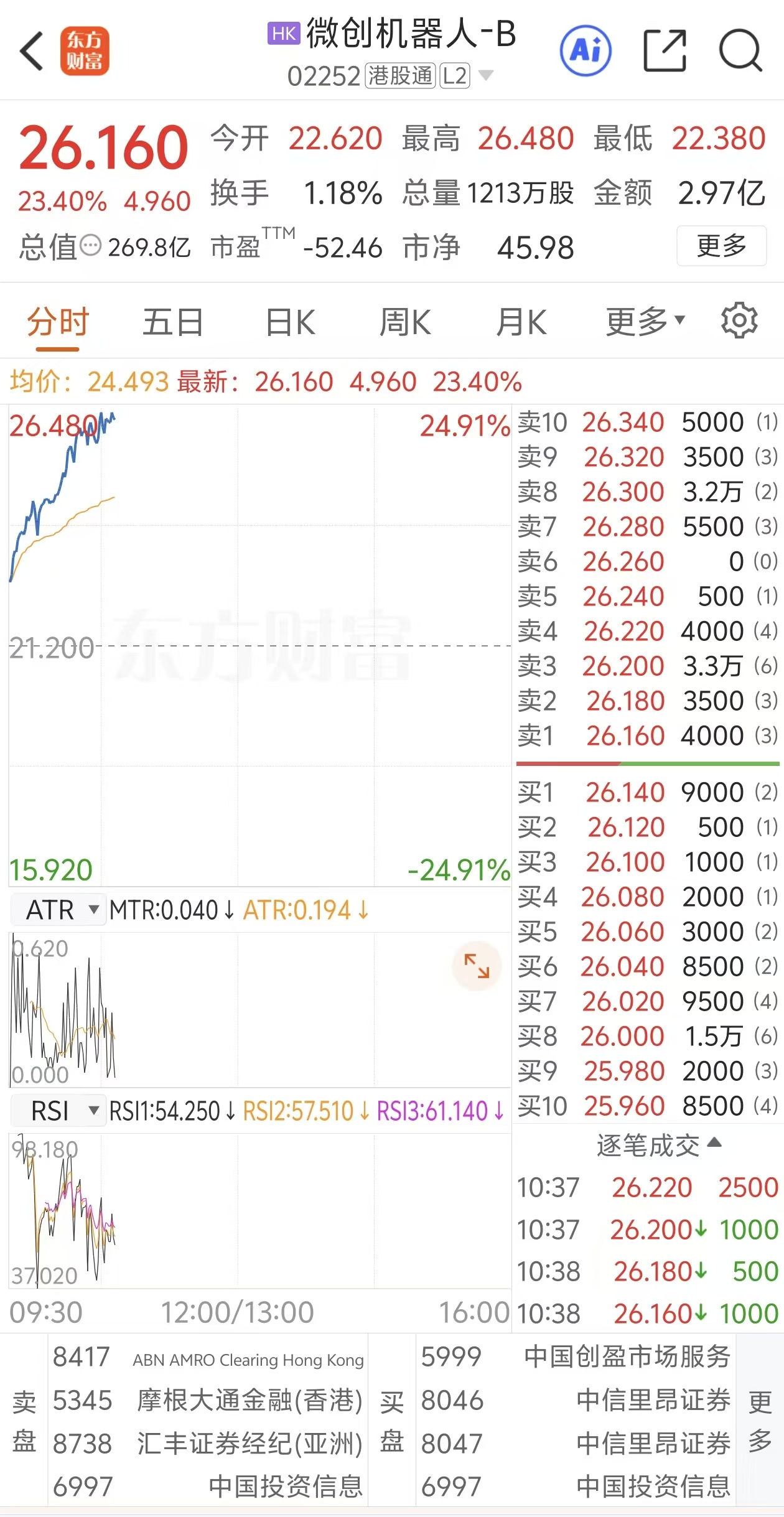The height and width of the screenshot is (1517, 784).
Task: Open the 更多 chart period dropdown
Action: [x=645, y=322]
